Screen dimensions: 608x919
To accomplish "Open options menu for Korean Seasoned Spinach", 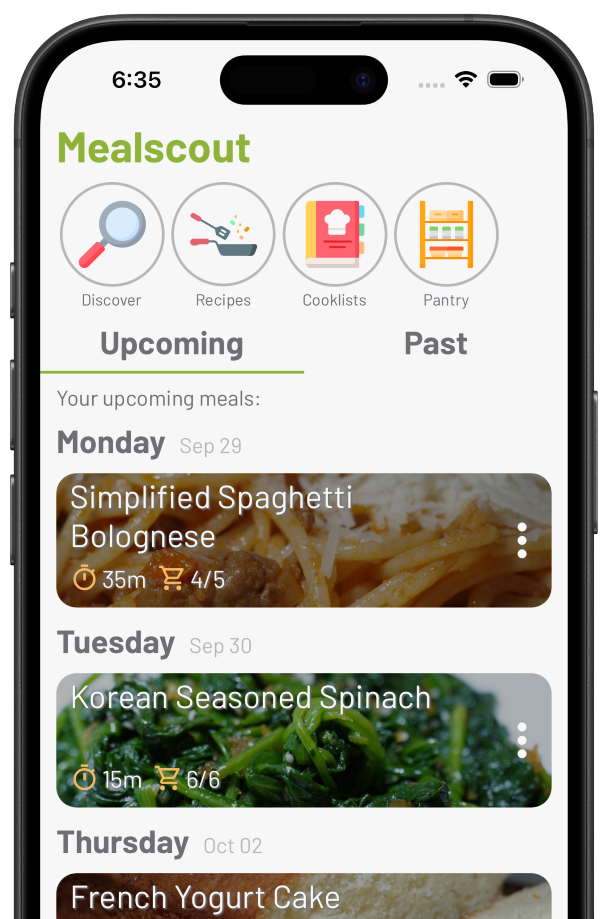I will 522,740.
